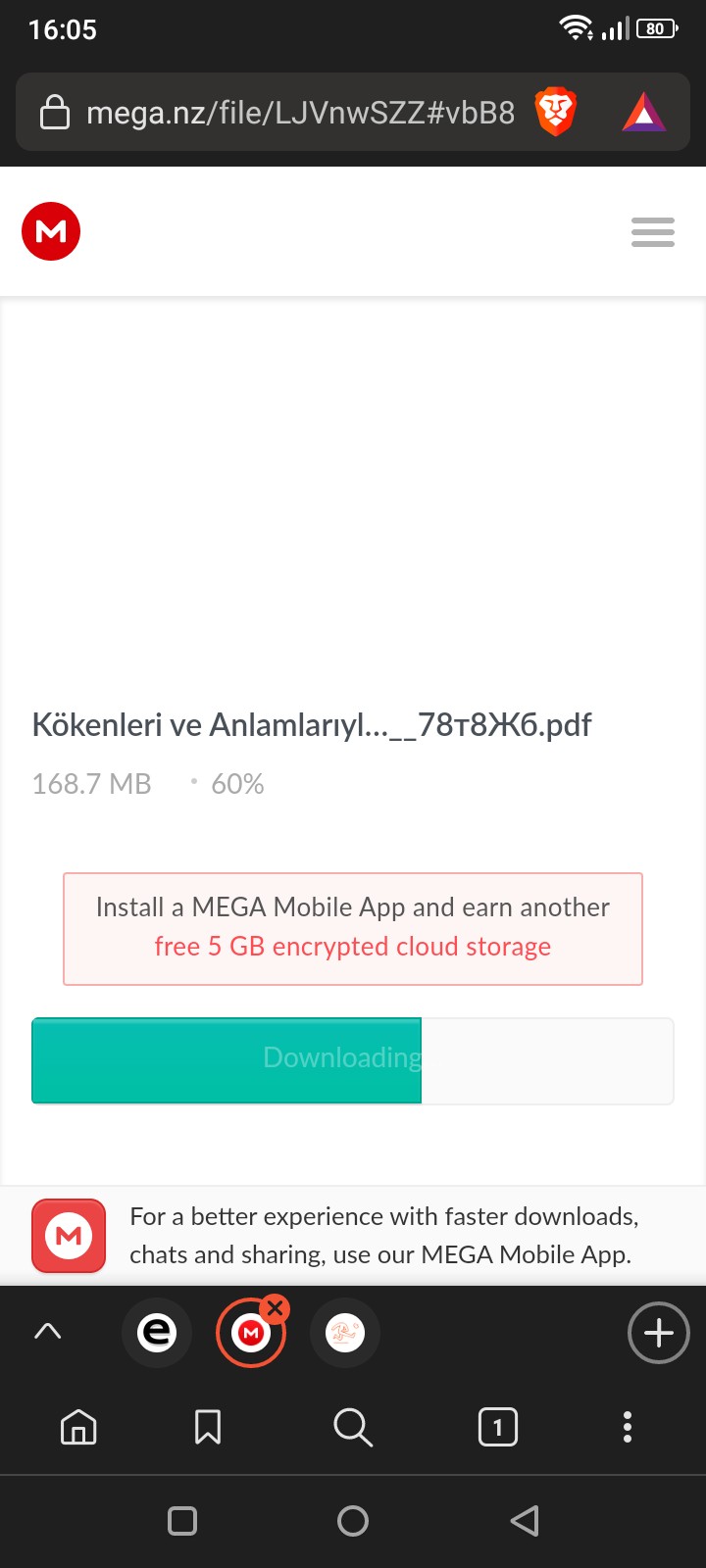Screen dimensions: 706x1568
Task: Open the tab switcher showing 1
Action: 497,1427
